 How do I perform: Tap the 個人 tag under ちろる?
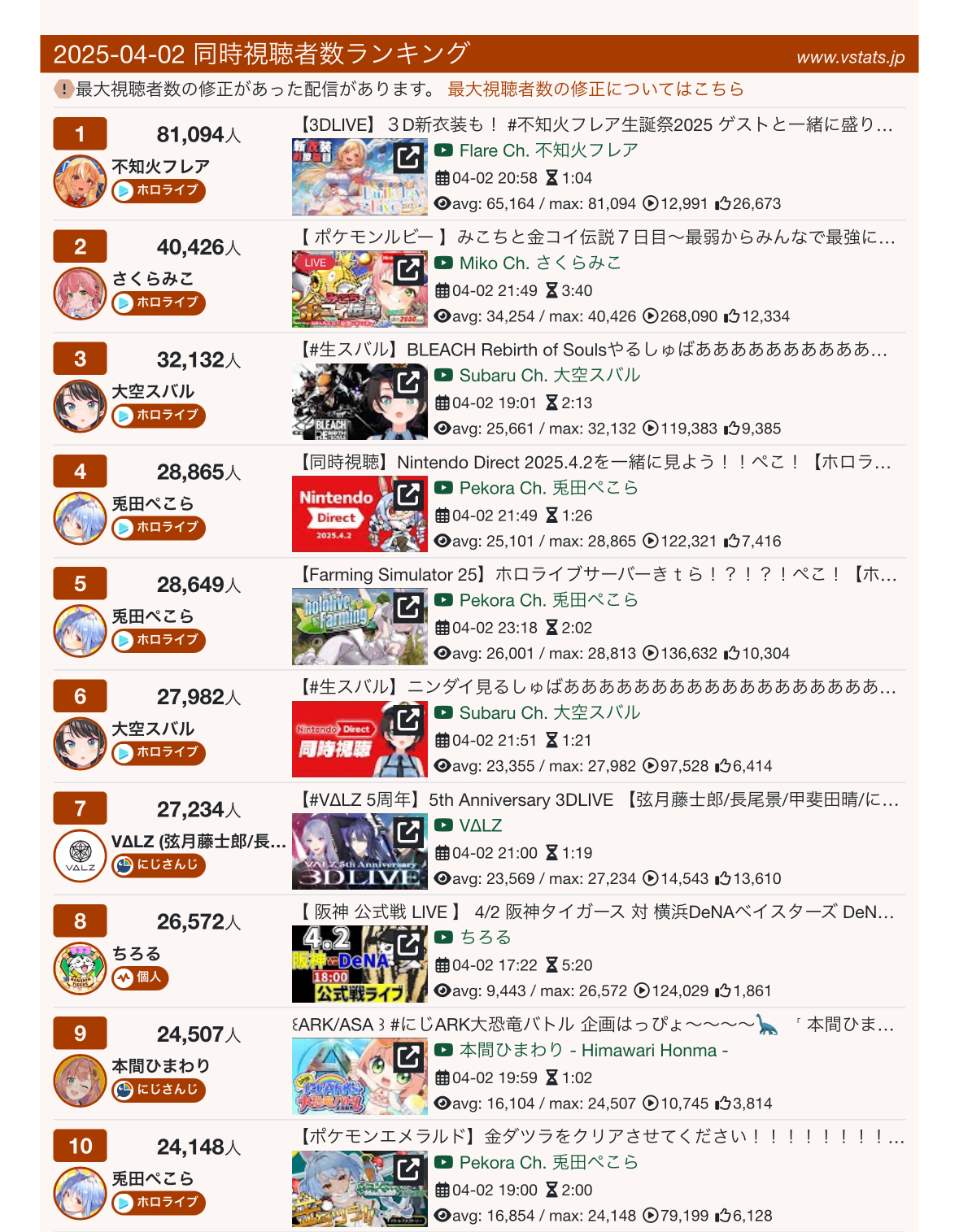[x=140, y=977]
